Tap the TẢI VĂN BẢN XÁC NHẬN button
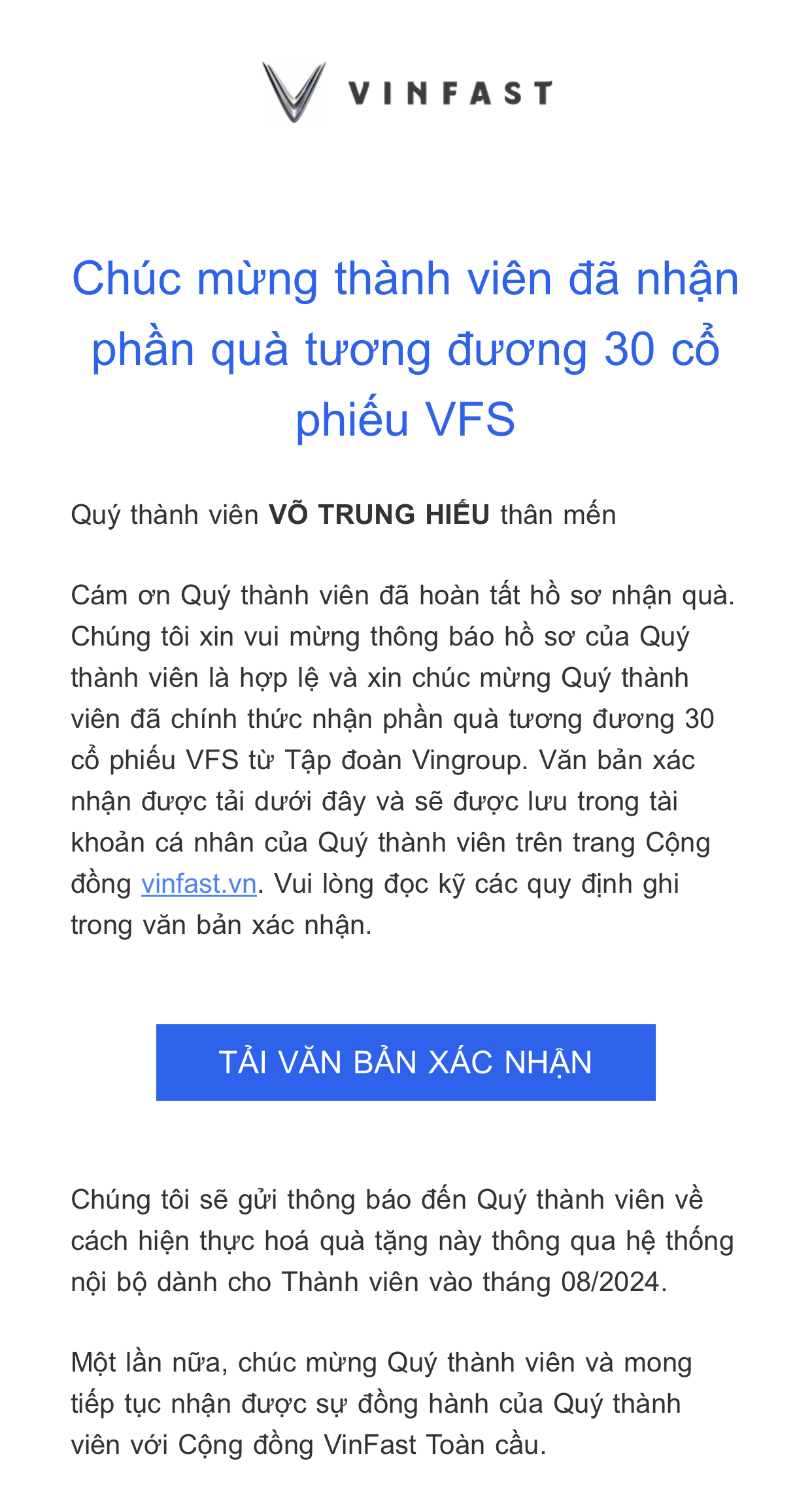 click(405, 1062)
